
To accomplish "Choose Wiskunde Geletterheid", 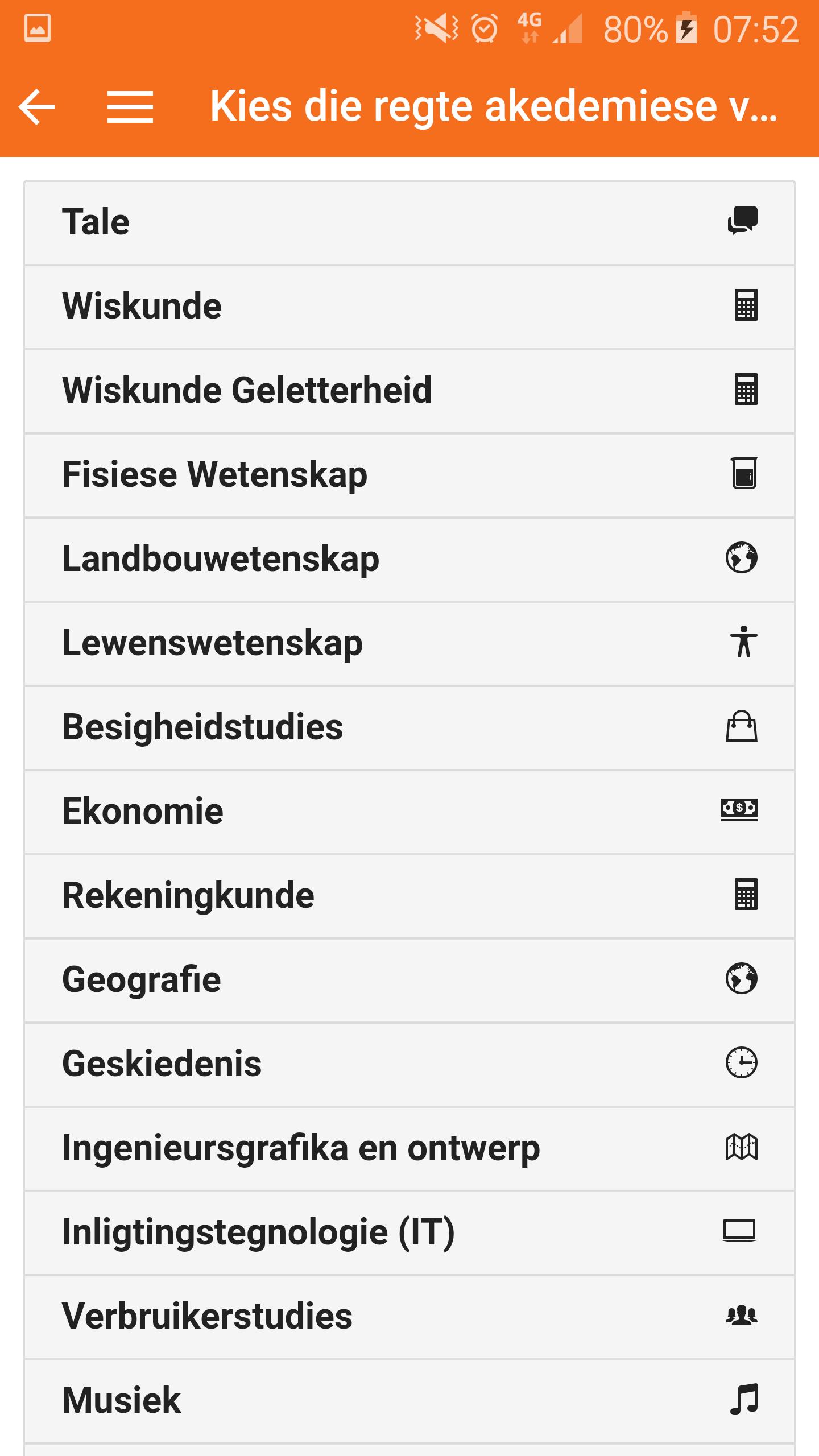I will pos(409,391).
